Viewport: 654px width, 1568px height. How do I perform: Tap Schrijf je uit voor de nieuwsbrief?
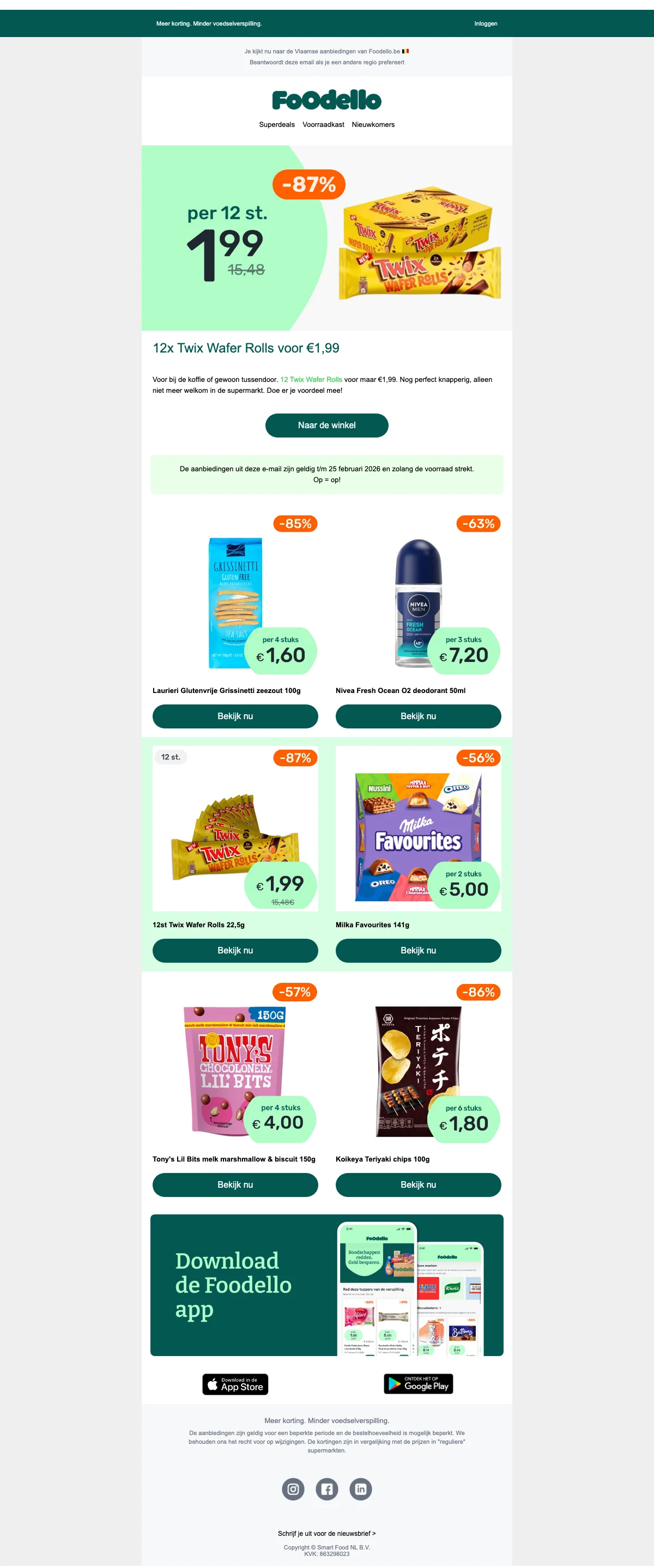[x=326, y=1534]
